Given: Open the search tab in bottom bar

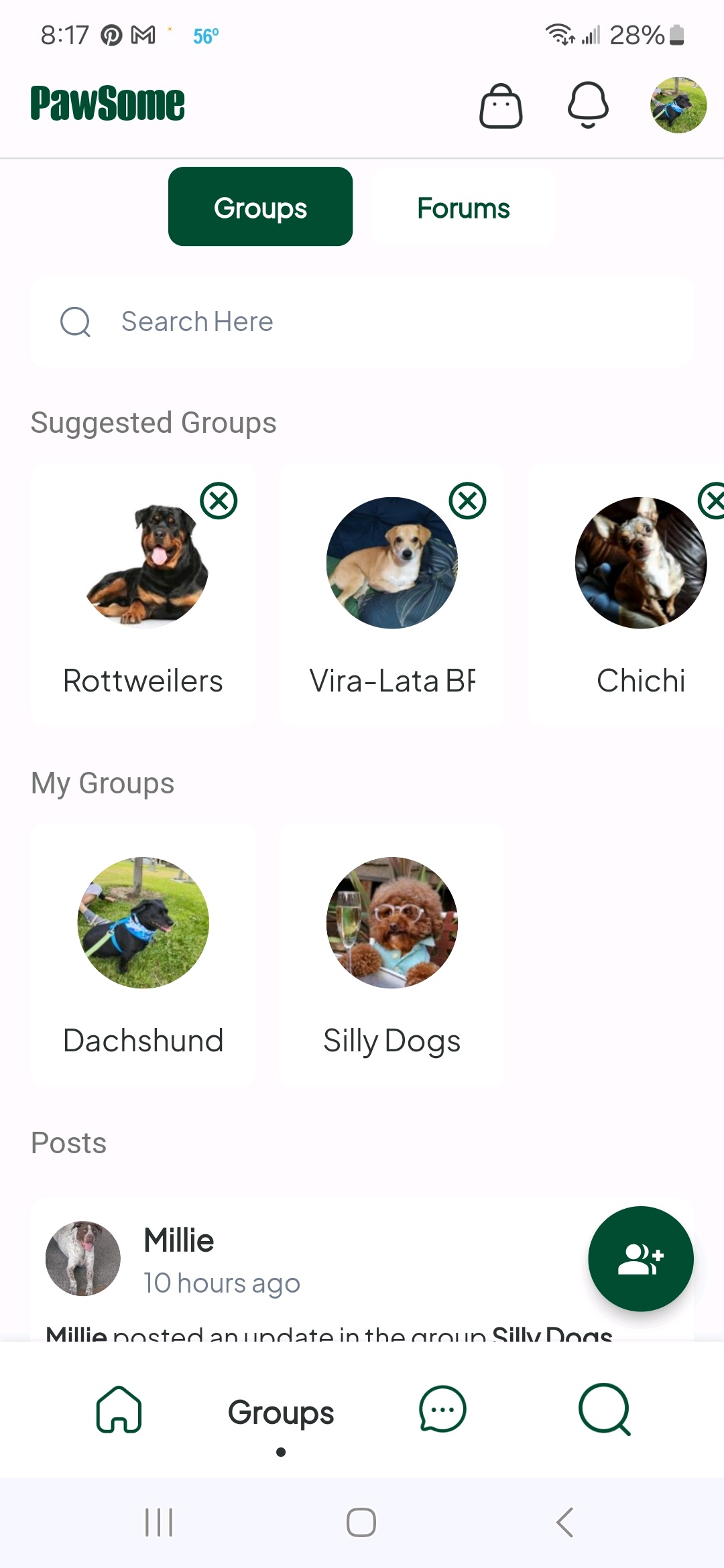Looking at the screenshot, I should [605, 1410].
